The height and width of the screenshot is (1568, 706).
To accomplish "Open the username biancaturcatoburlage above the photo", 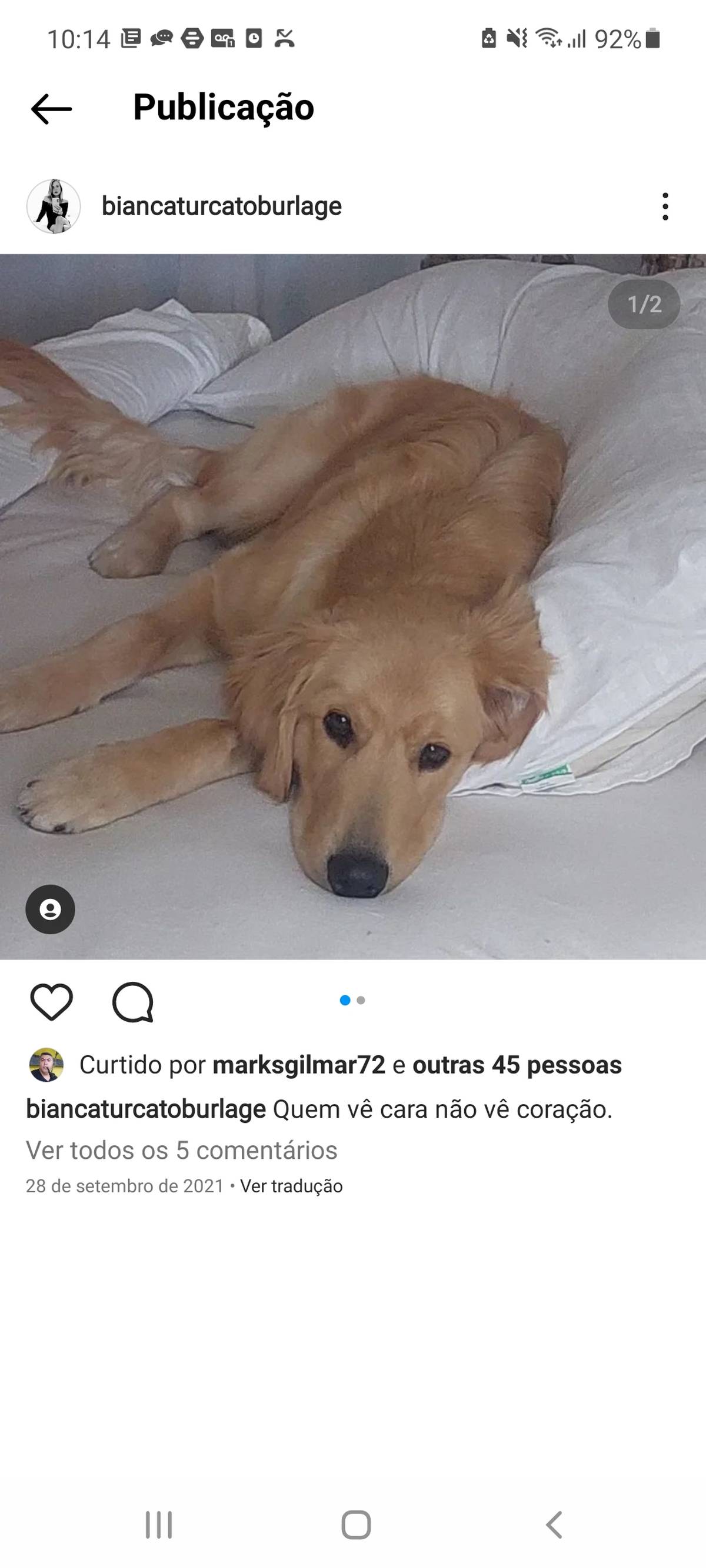I will 221,206.
